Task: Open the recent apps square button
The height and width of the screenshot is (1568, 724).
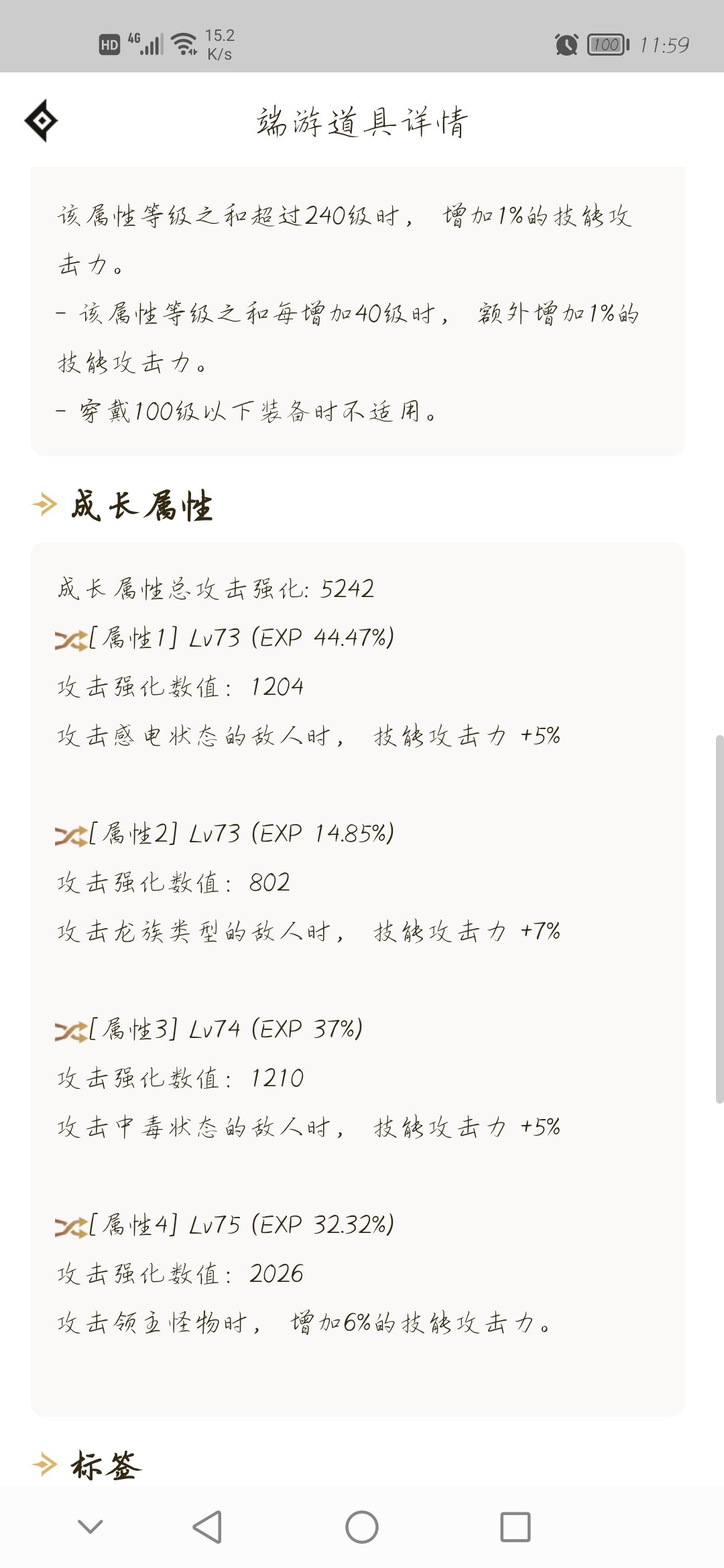Action: pyautogui.click(x=516, y=1527)
